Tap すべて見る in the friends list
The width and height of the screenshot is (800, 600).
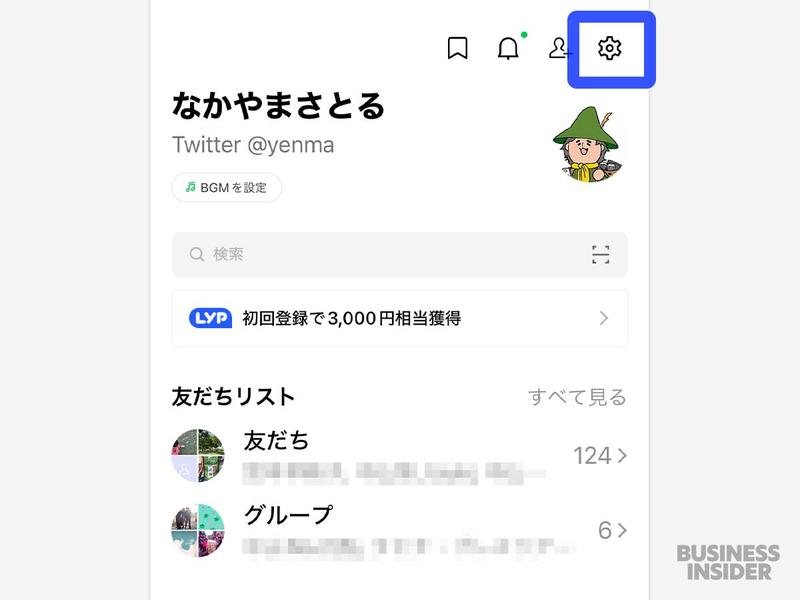(577, 397)
